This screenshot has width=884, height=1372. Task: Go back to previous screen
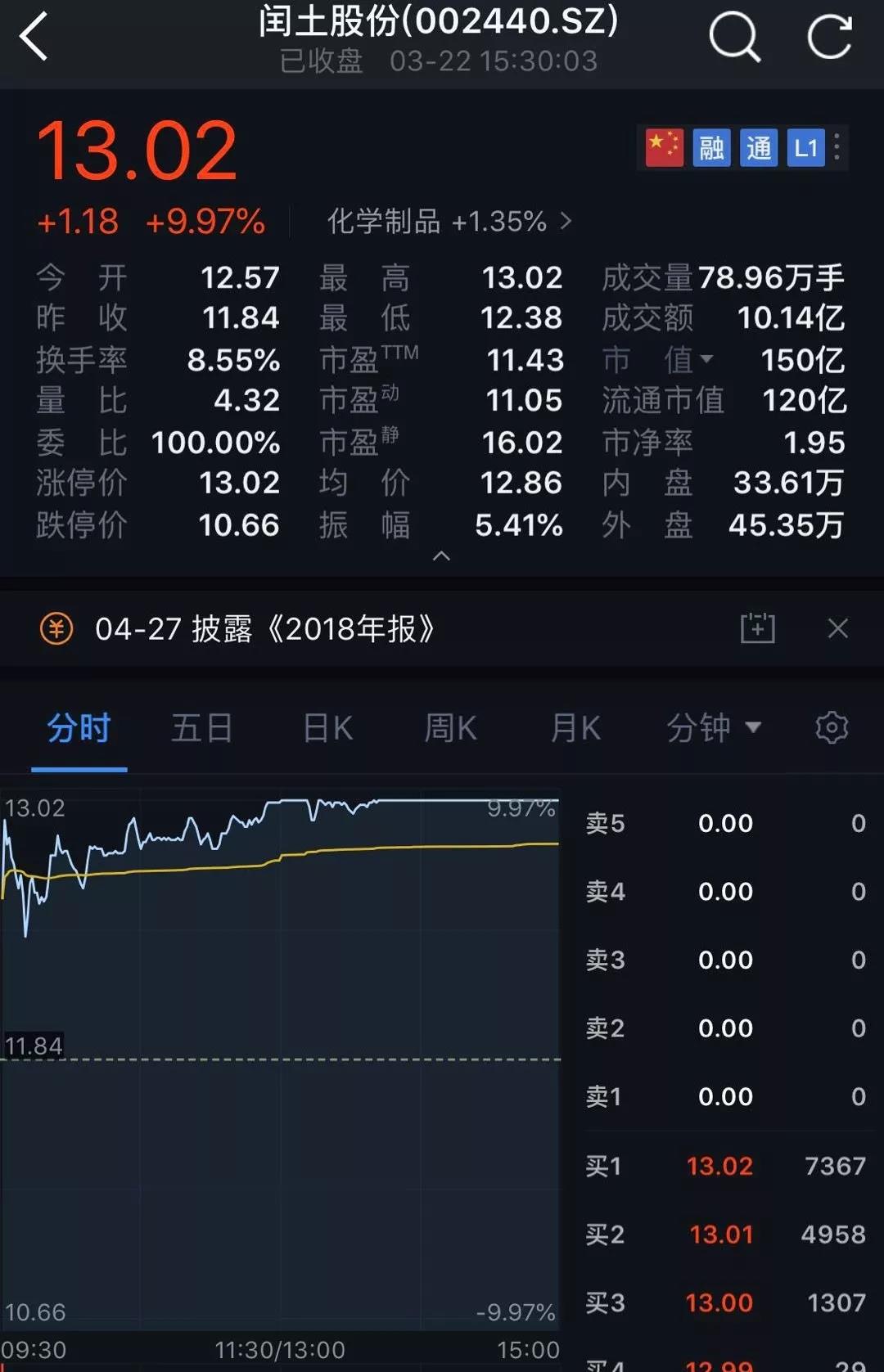coord(34,38)
